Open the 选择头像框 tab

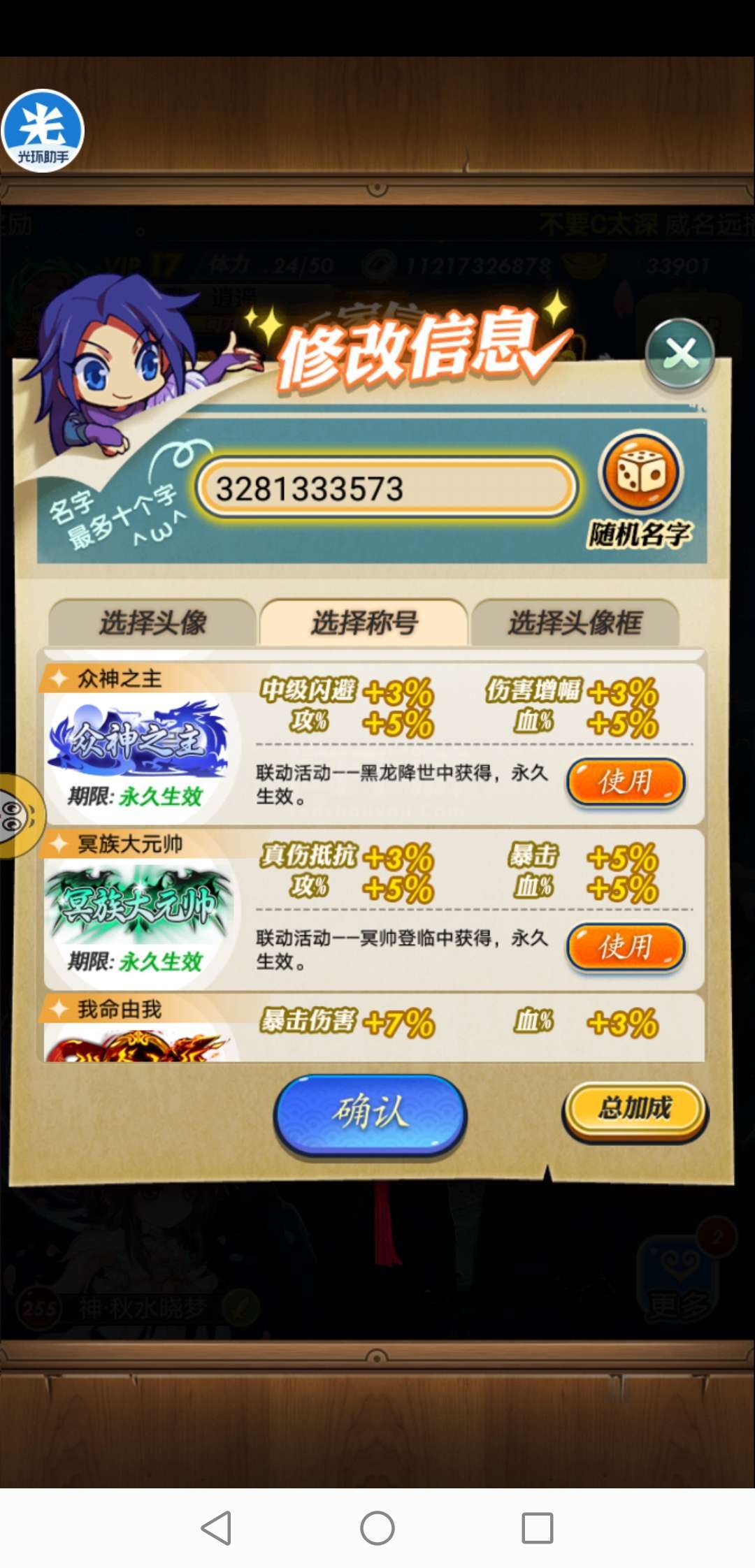click(575, 623)
